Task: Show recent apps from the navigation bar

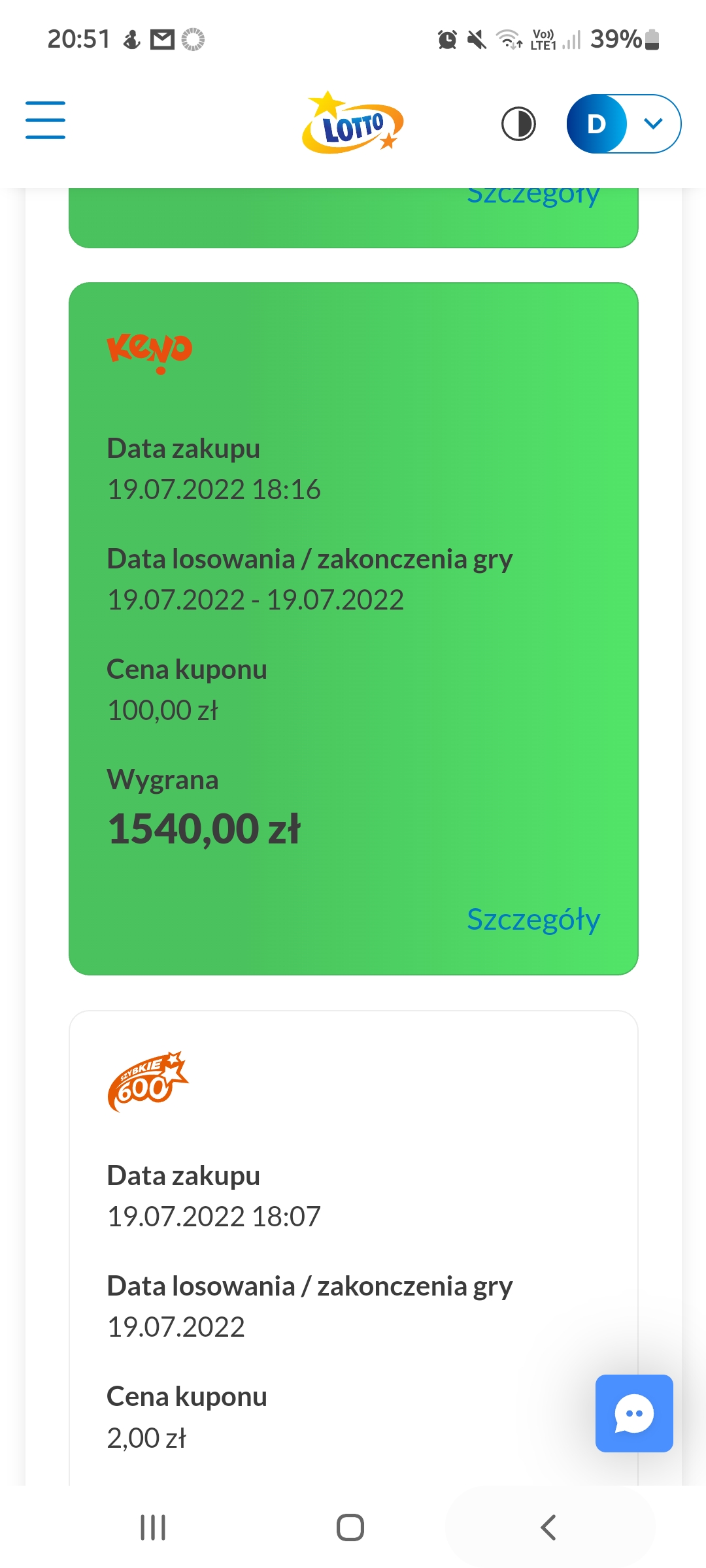Action: pyautogui.click(x=153, y=1527)
